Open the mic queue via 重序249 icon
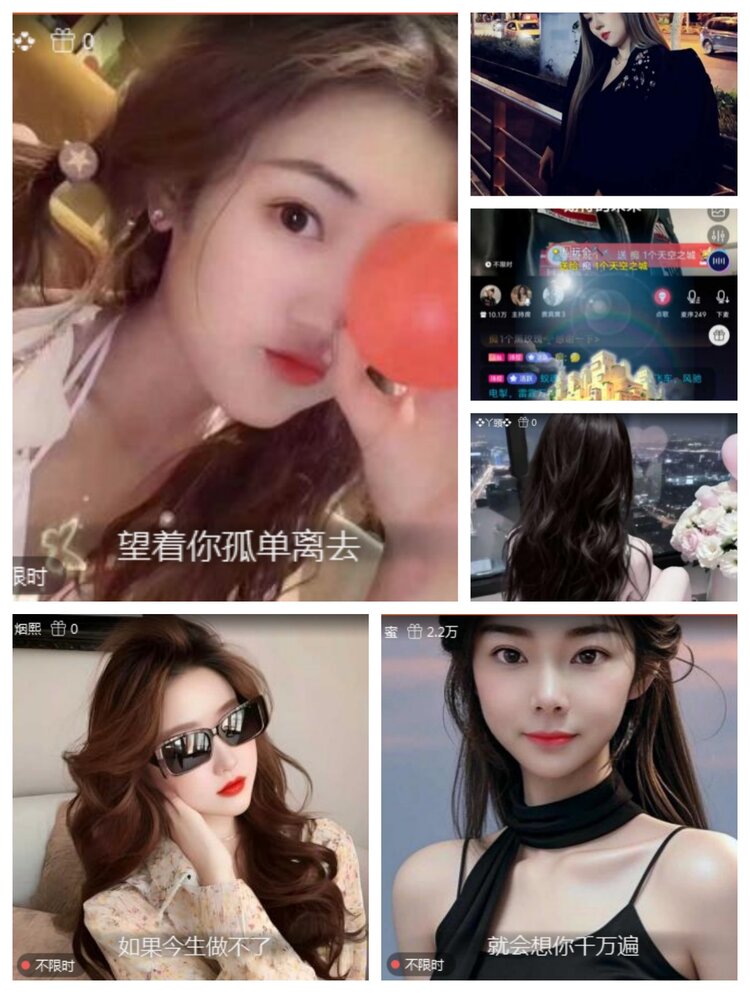 [691, 296]
